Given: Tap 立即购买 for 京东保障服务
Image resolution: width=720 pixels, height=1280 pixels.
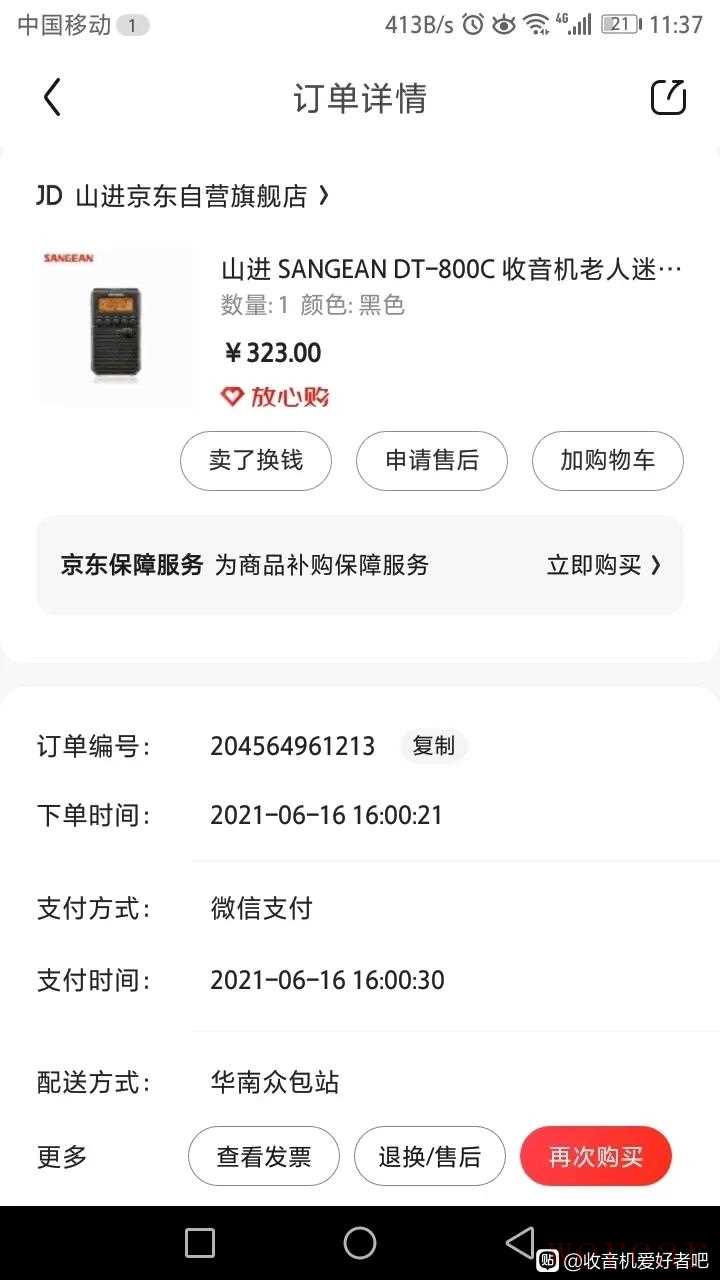Looking at the screenshot, I should pos(603,565).
